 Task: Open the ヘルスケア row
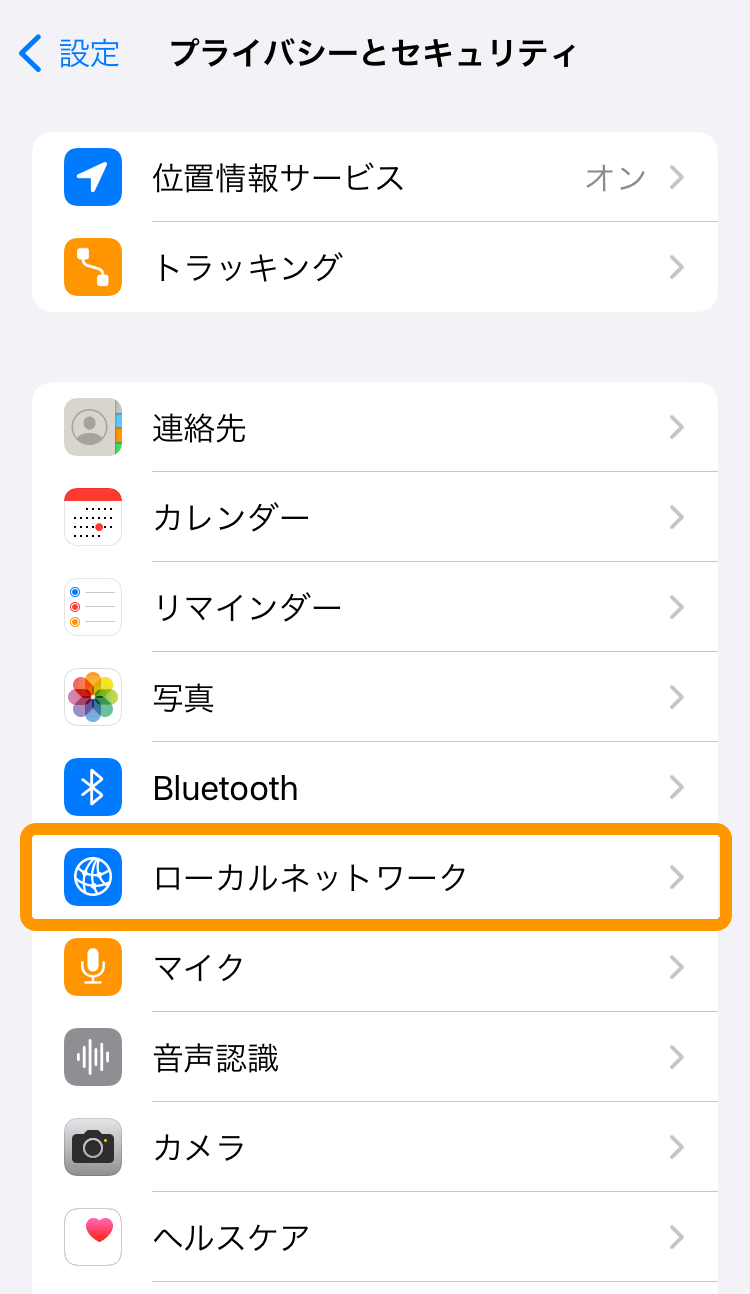[x=375, y=1237]
